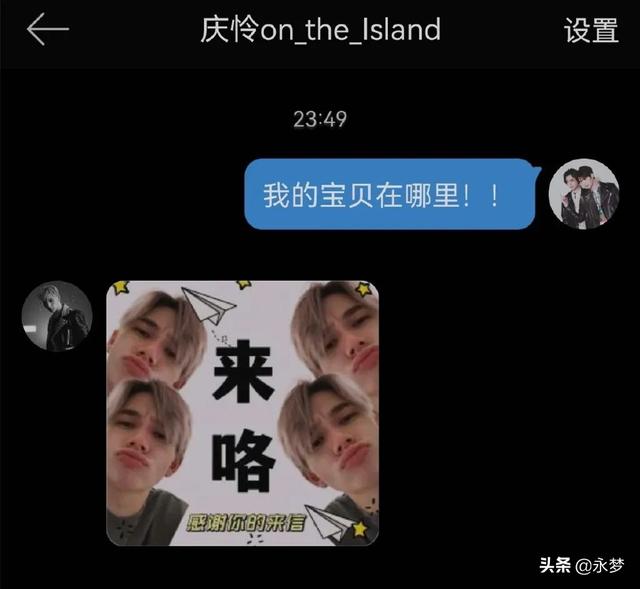640x589 pixels.
Task: View 庆怜on_the_Island's profile avatar
Action: pyautogui.click(x=57, y=316)
